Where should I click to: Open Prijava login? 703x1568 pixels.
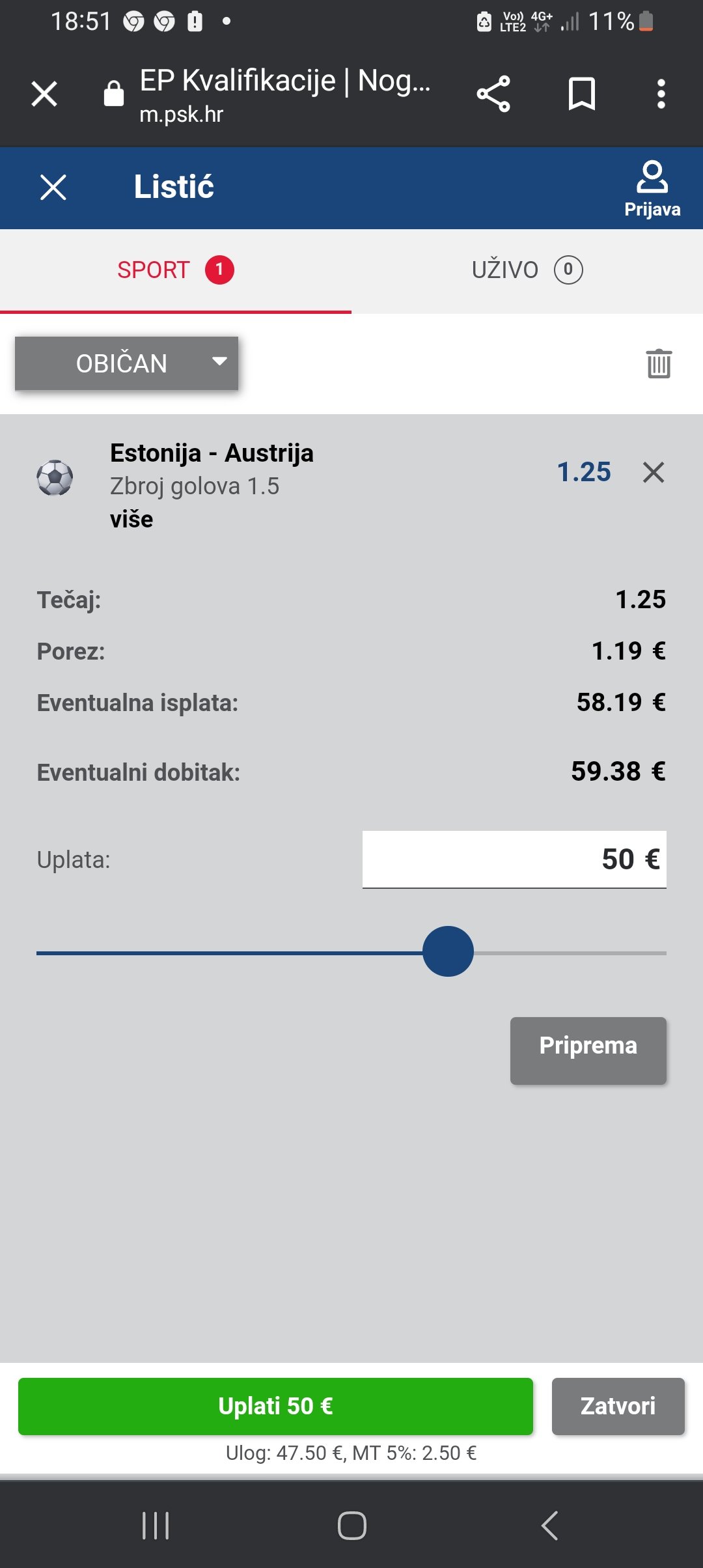pyautogui.click(x=652, y=189)
